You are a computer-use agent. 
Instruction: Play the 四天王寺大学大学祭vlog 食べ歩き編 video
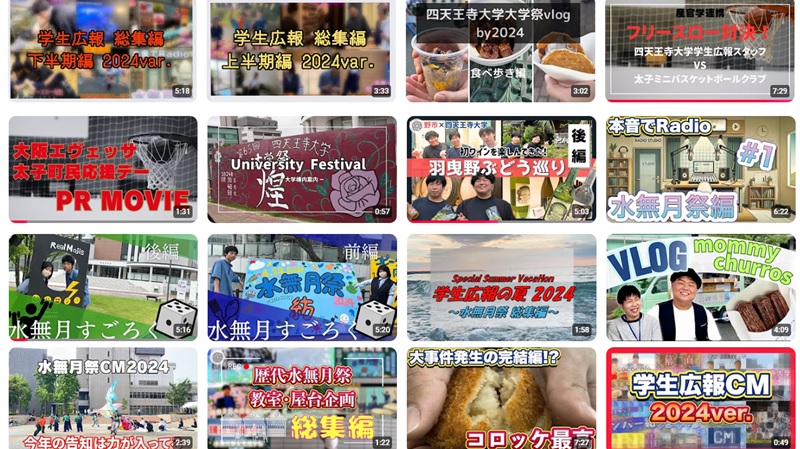coord(500,48)
